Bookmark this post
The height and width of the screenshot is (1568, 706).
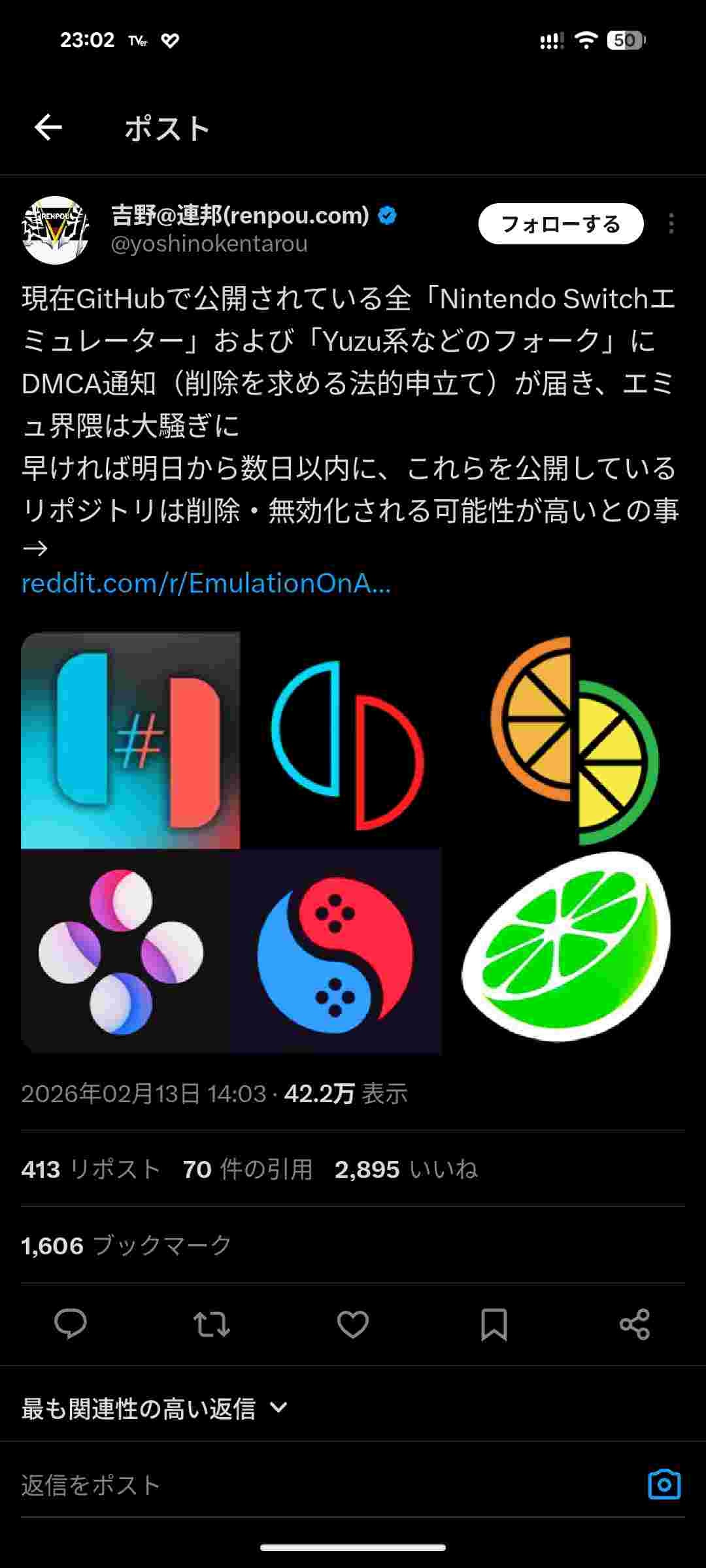(x=494, y=1324)
